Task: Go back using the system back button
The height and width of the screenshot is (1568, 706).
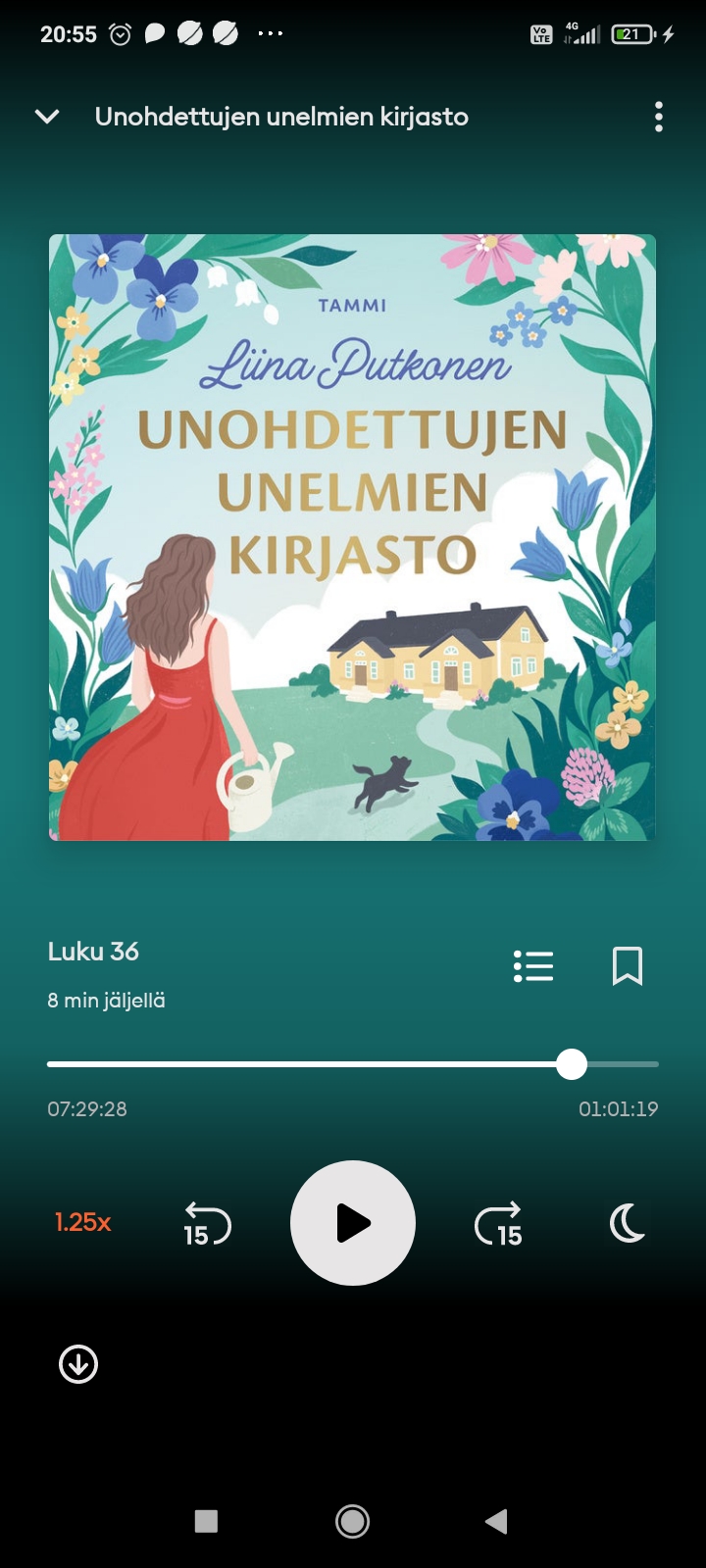Action: 497,1521
